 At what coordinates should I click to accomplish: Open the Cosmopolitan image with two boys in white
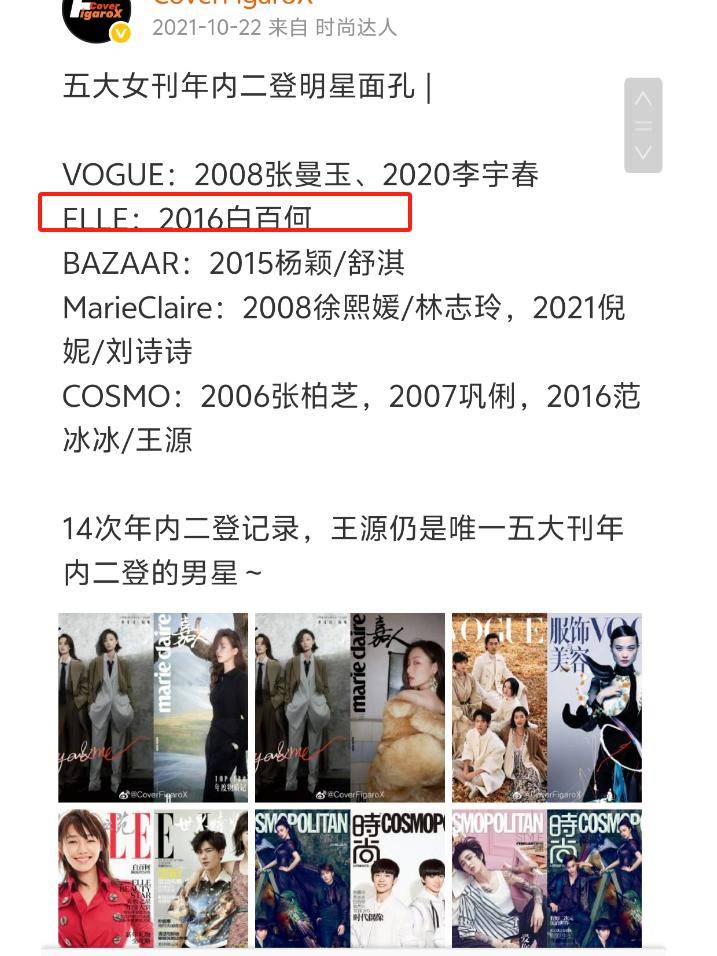click(x=350, y=878)
